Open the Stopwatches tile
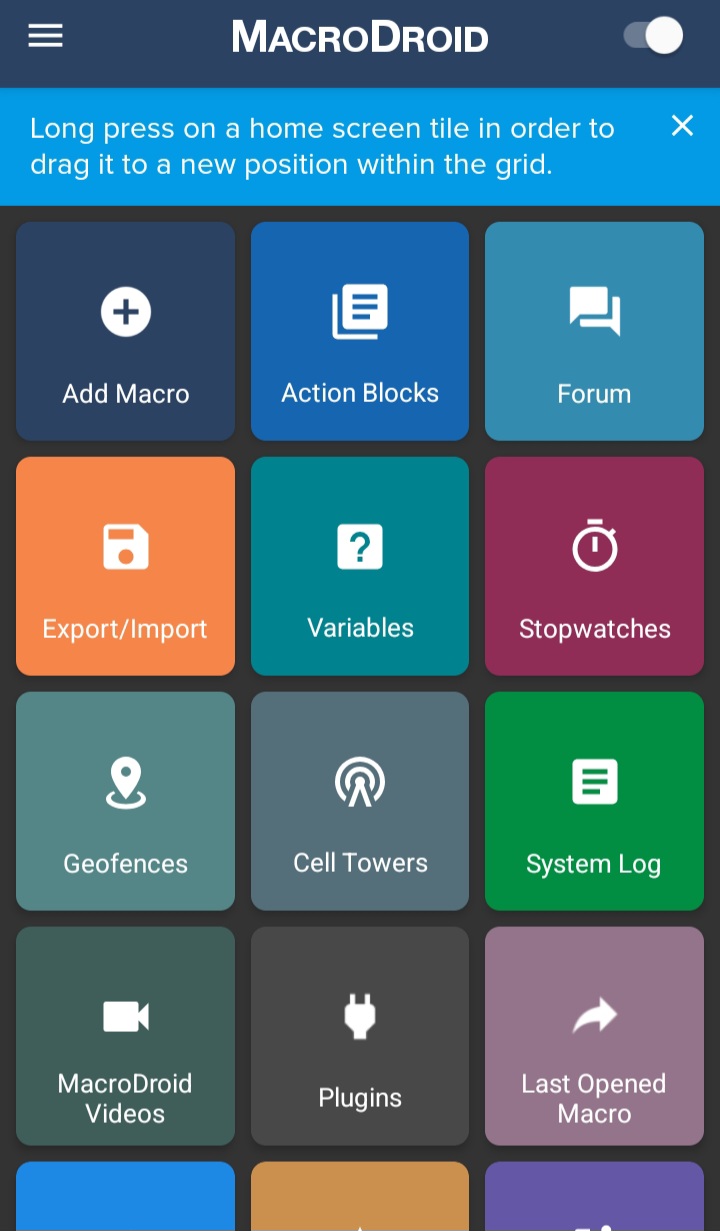The width and height of the screenshot is (720, 1231). 594,566
